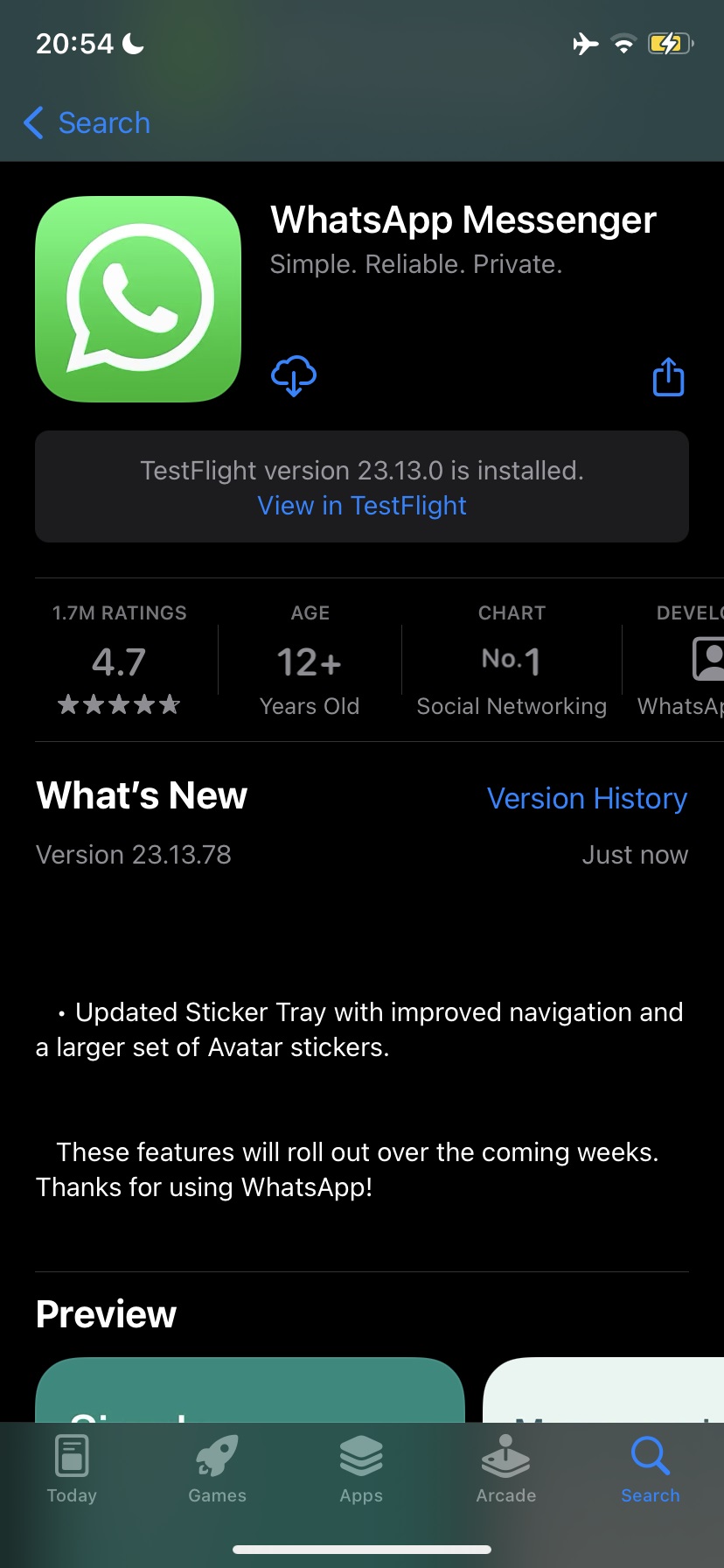Switch to the Today tab

click(x=72, y=1470)
